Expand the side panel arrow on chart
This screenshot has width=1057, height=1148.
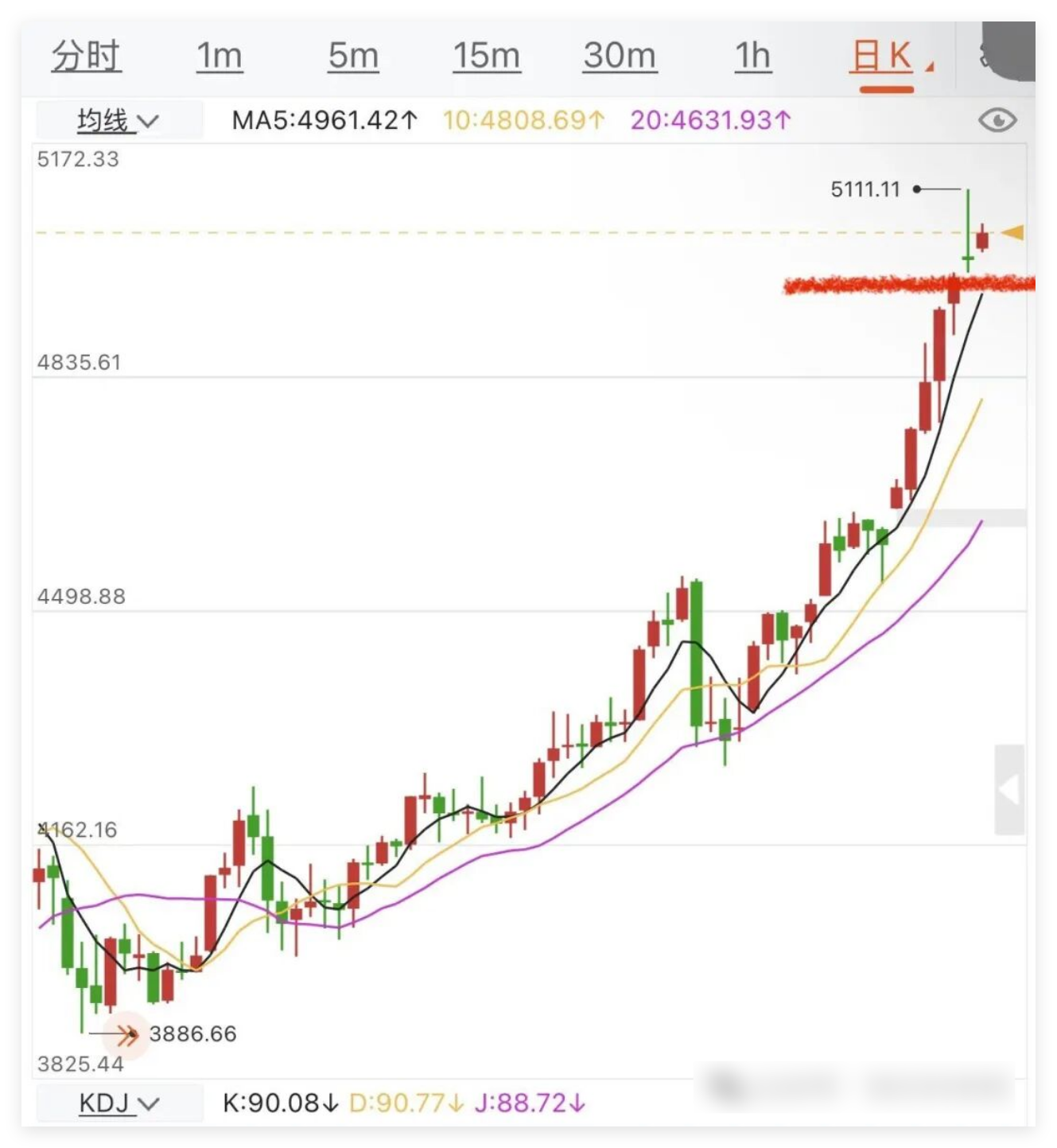(x=1009, y=790)
